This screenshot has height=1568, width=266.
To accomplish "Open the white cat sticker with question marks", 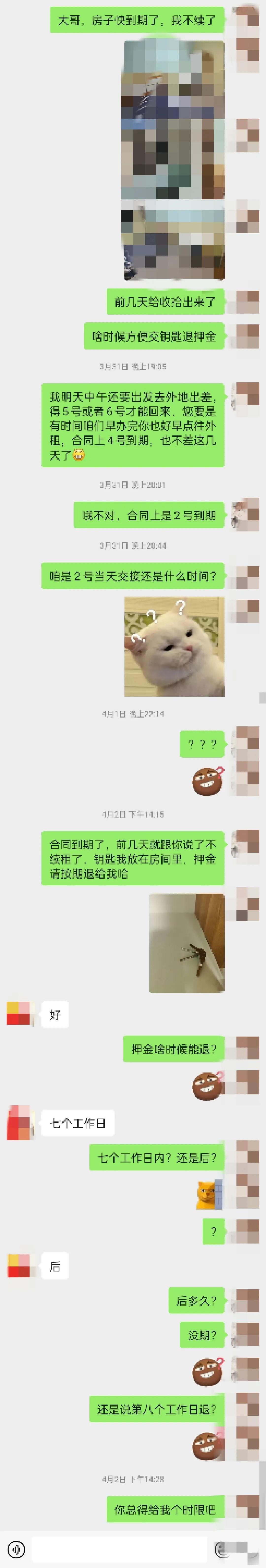I will (x=174, y=646).
